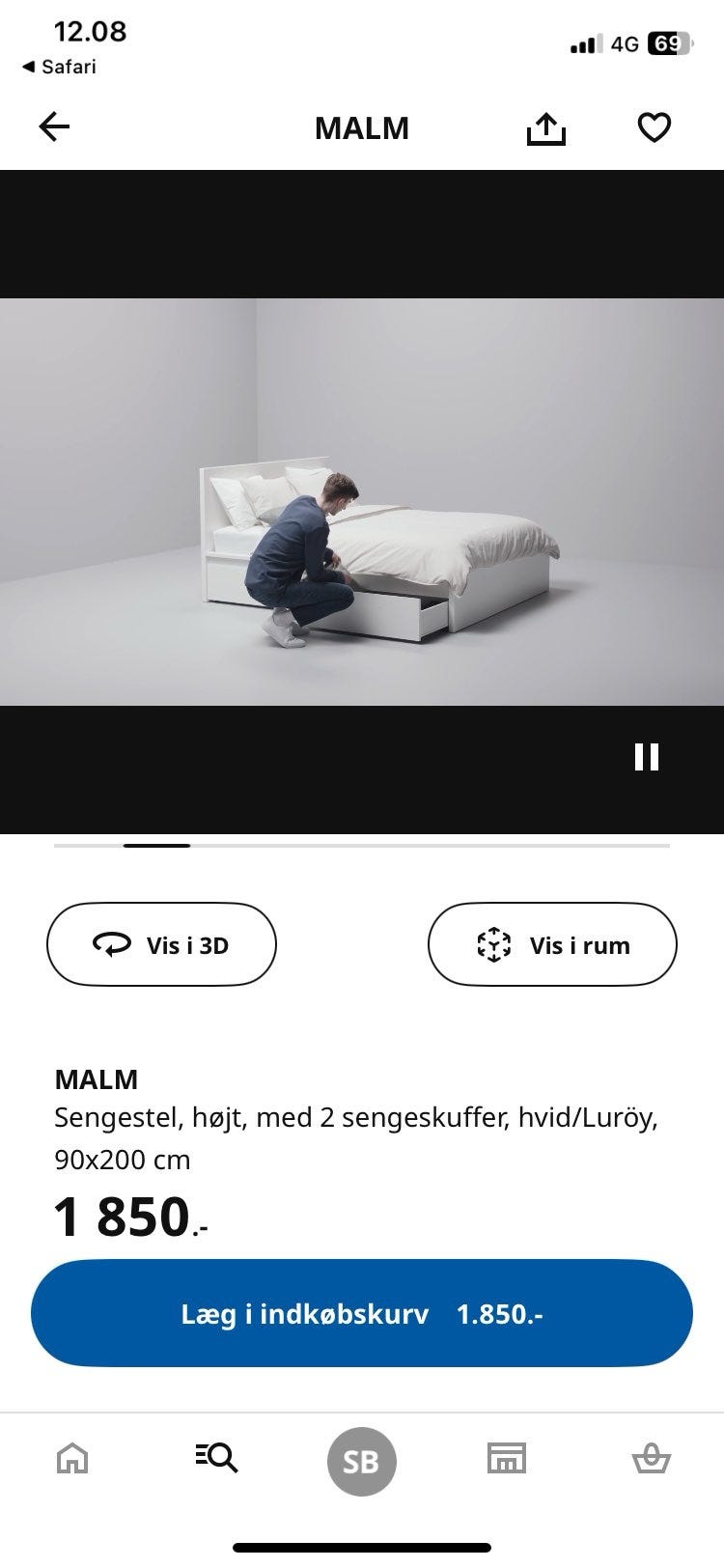Image resolution: width=724 pixels, height=1568 pixels.
Task: Open the shopping basket icon
Action: click(652, 1460)
